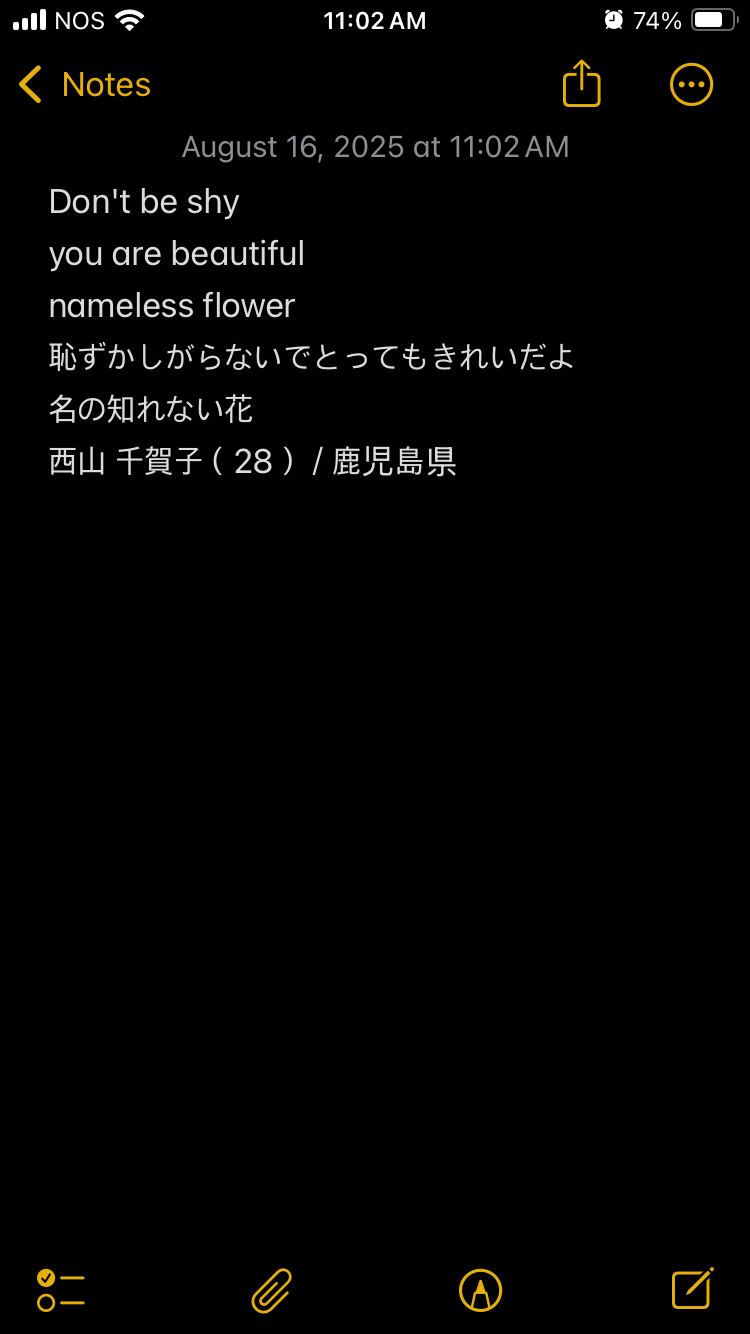The width and height of the screenshot is (750, 1334).
Task: Open the more options menu
Action: pos(691,84)
